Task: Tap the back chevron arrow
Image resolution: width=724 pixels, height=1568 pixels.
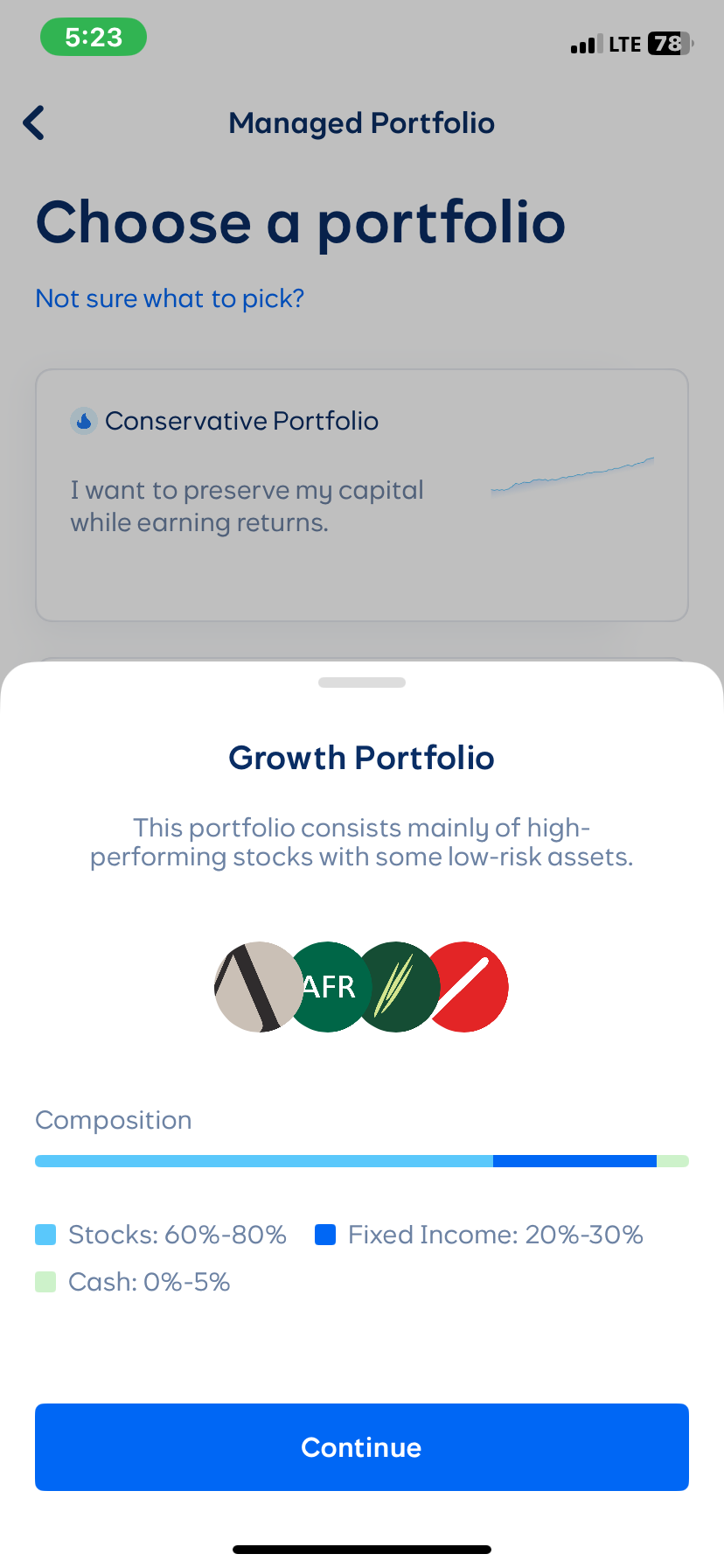Action: (x=35, y=122)
